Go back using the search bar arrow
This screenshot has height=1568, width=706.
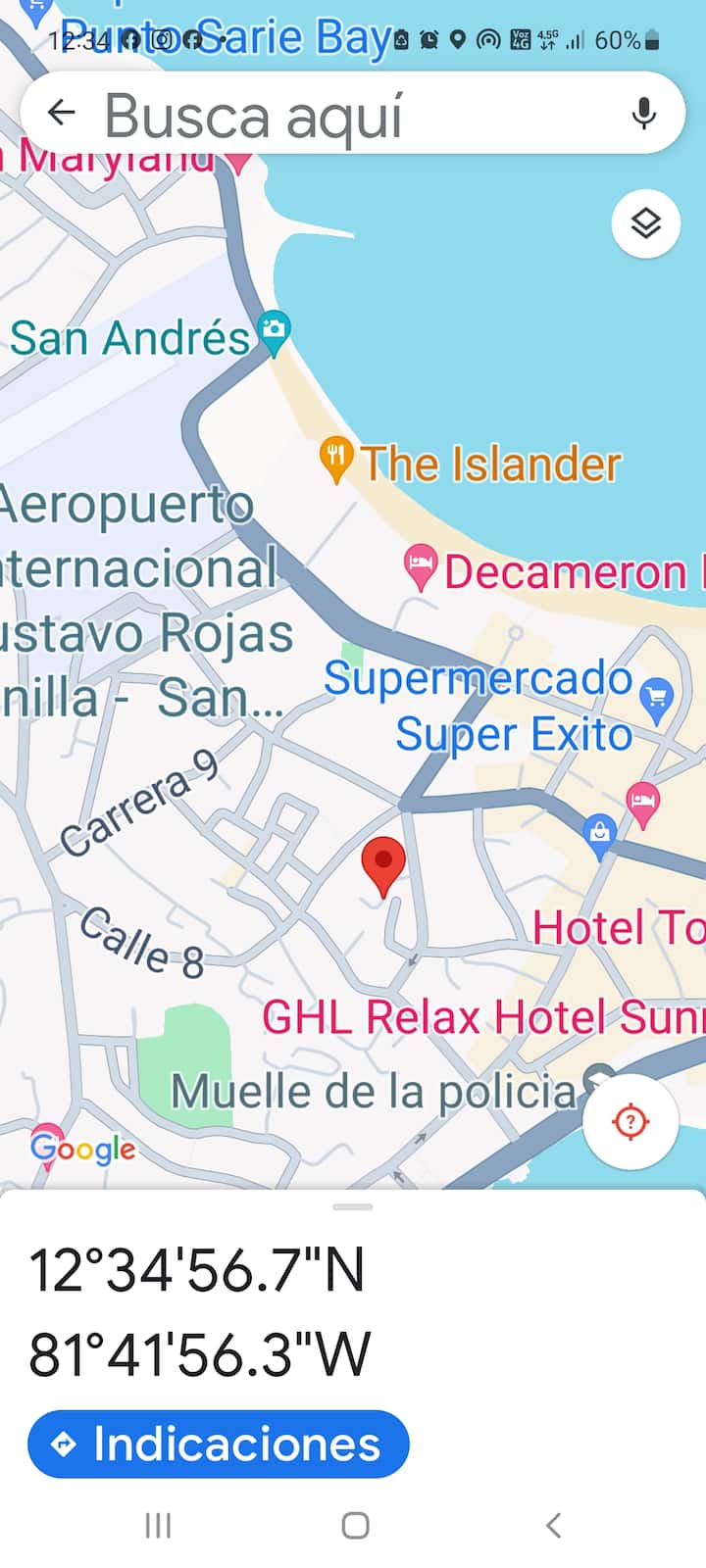click(61, 113)
